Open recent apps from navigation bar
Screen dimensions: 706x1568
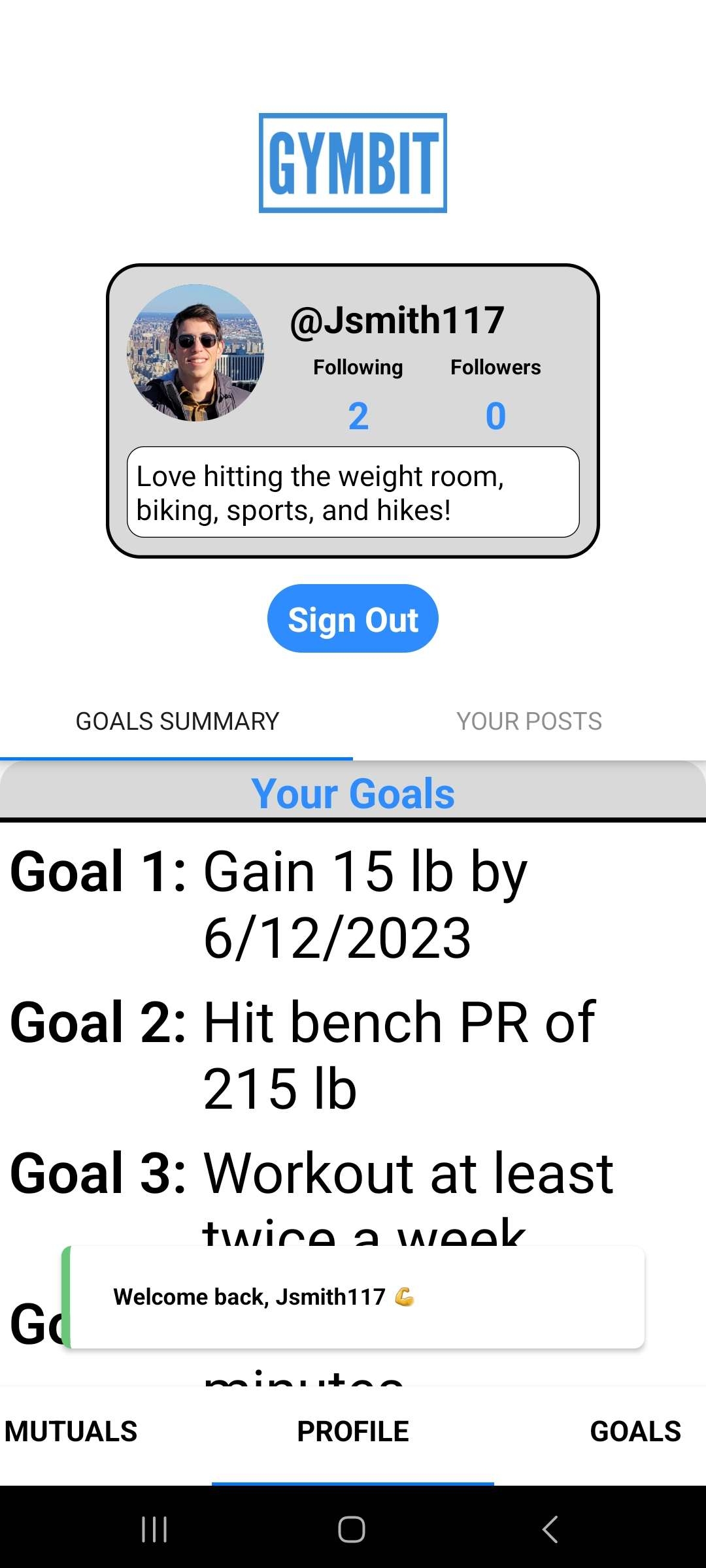[x=154, y=1529]
